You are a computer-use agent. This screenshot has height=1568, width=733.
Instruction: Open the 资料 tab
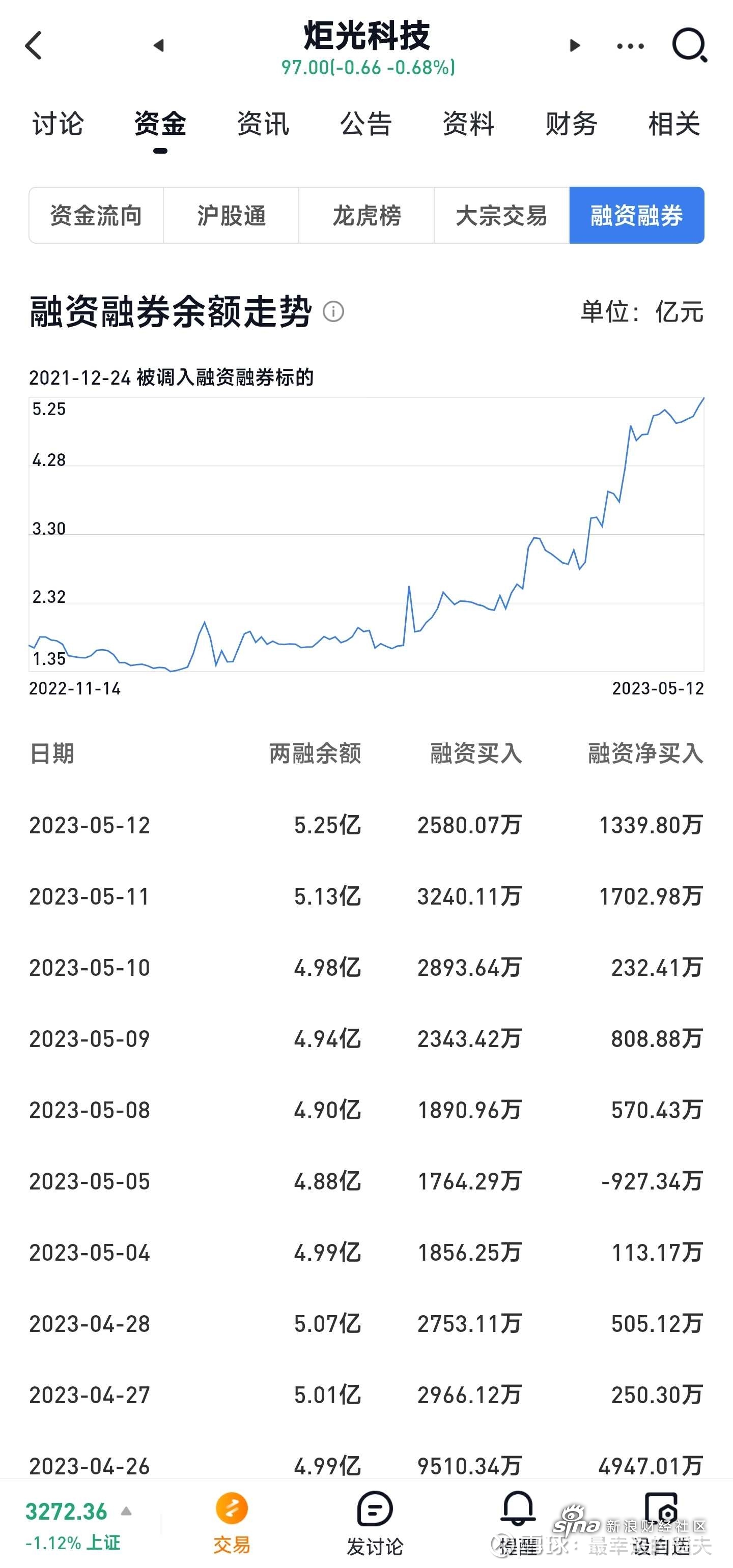pos(469,124)
